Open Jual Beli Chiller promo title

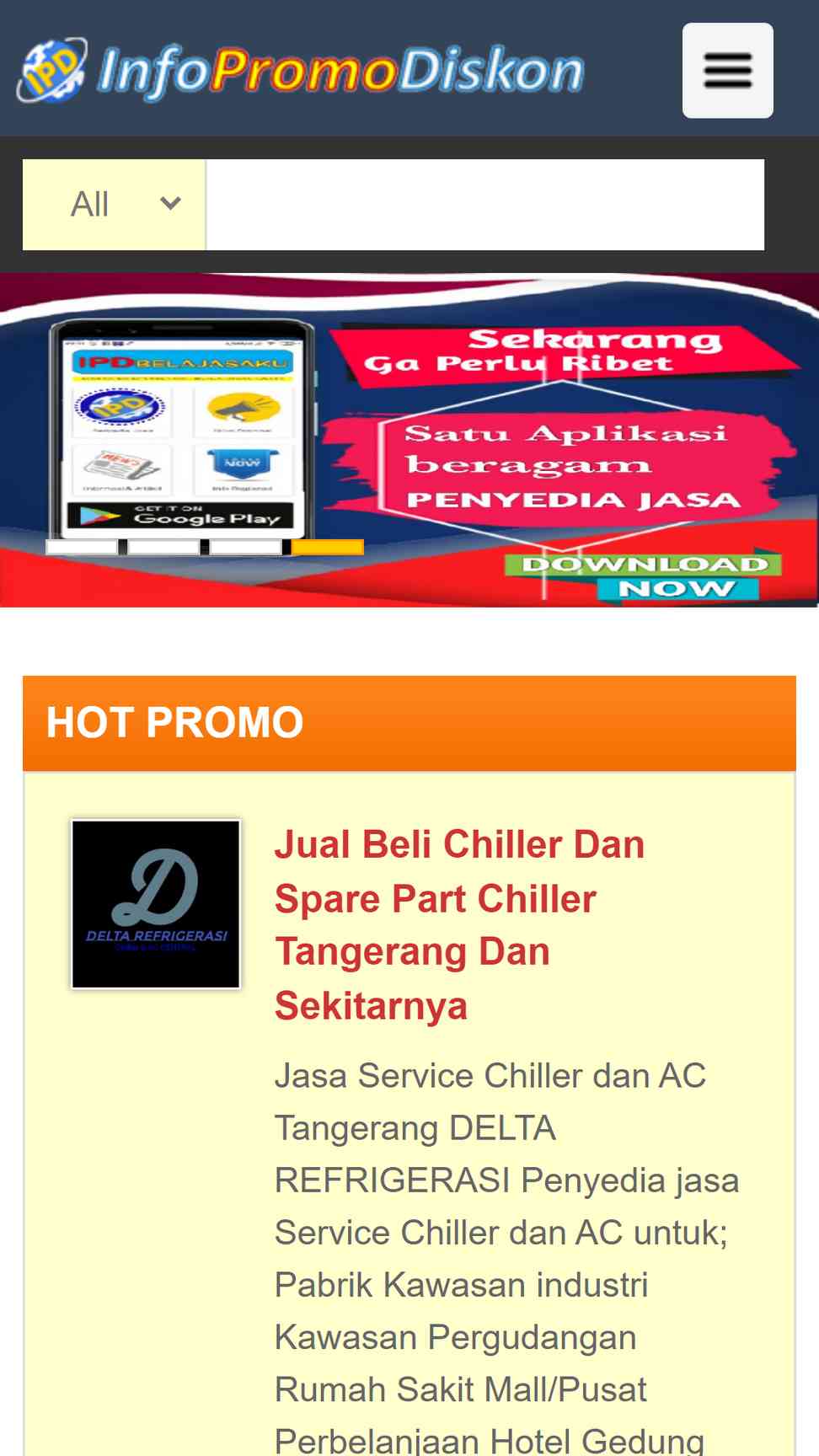coord(460,925)
